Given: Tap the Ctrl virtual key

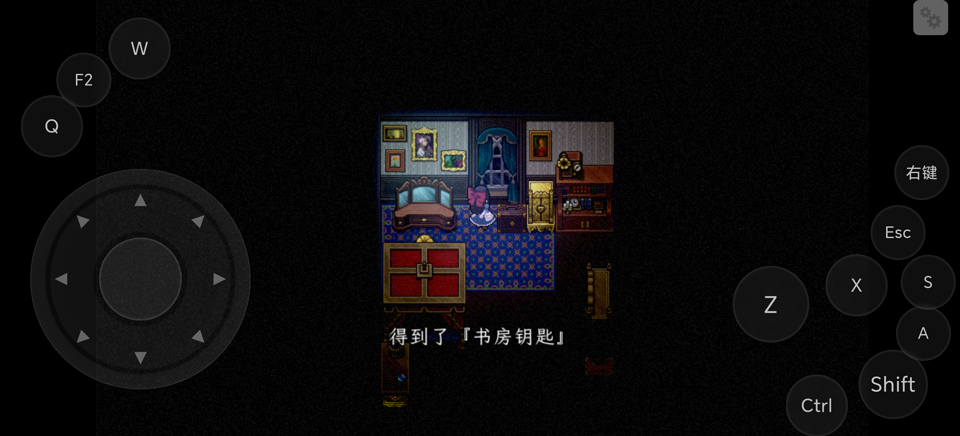Looking at the screenshot, I should point(816,405).
